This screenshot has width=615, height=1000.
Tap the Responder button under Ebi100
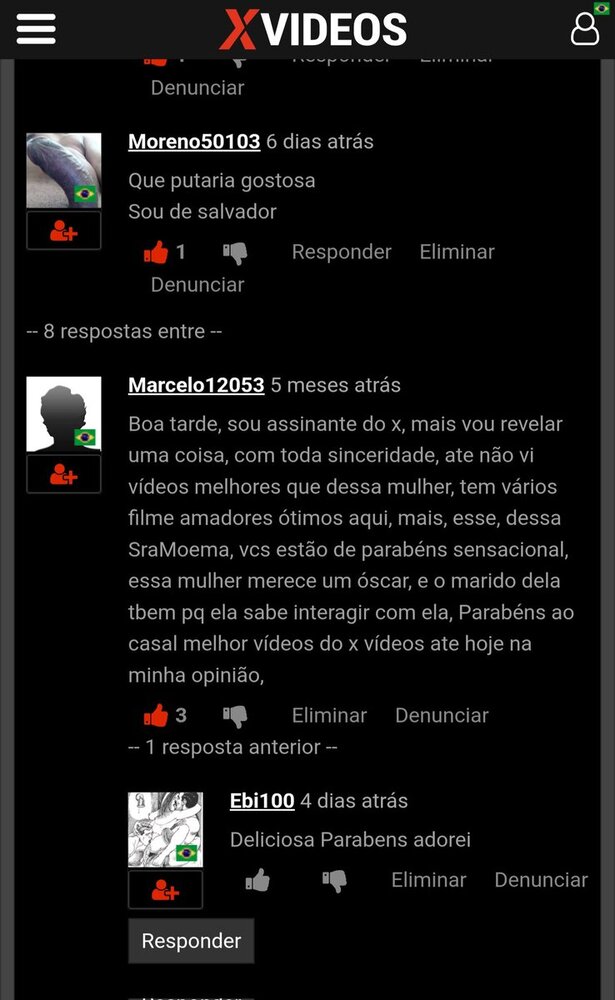click(x=191, y=941)
